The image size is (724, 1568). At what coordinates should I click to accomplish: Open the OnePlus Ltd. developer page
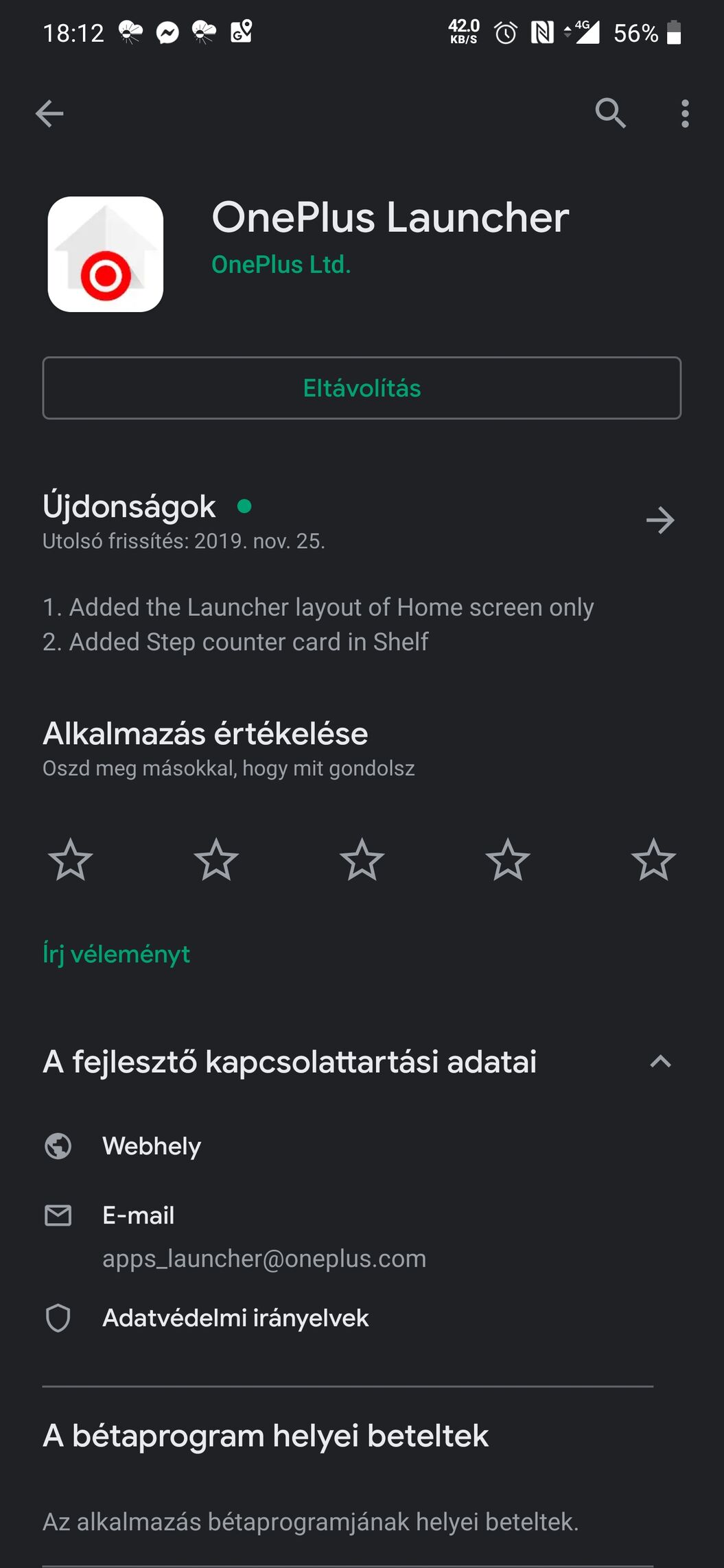coord(281,264)
